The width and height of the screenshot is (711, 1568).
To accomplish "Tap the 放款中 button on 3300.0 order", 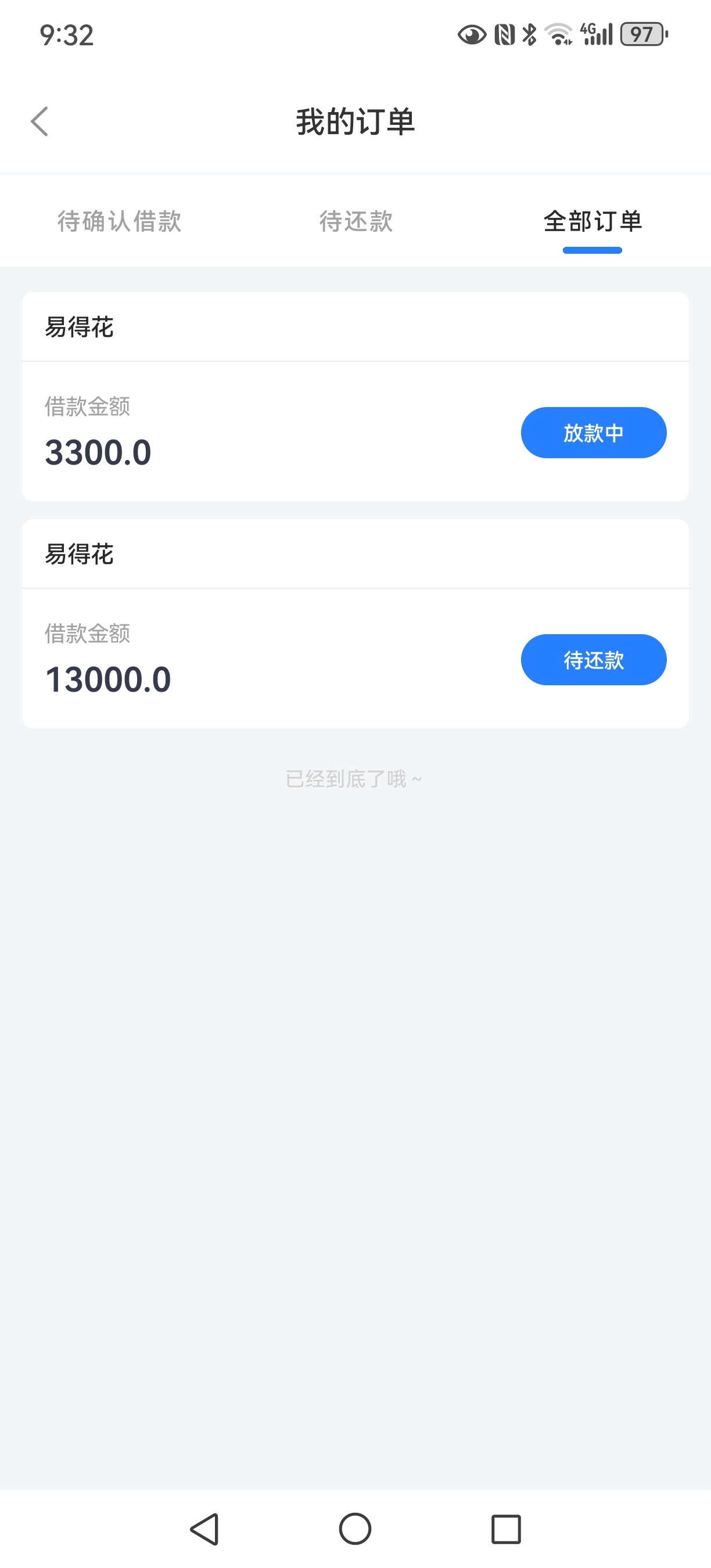I will (x=594, y=433).
